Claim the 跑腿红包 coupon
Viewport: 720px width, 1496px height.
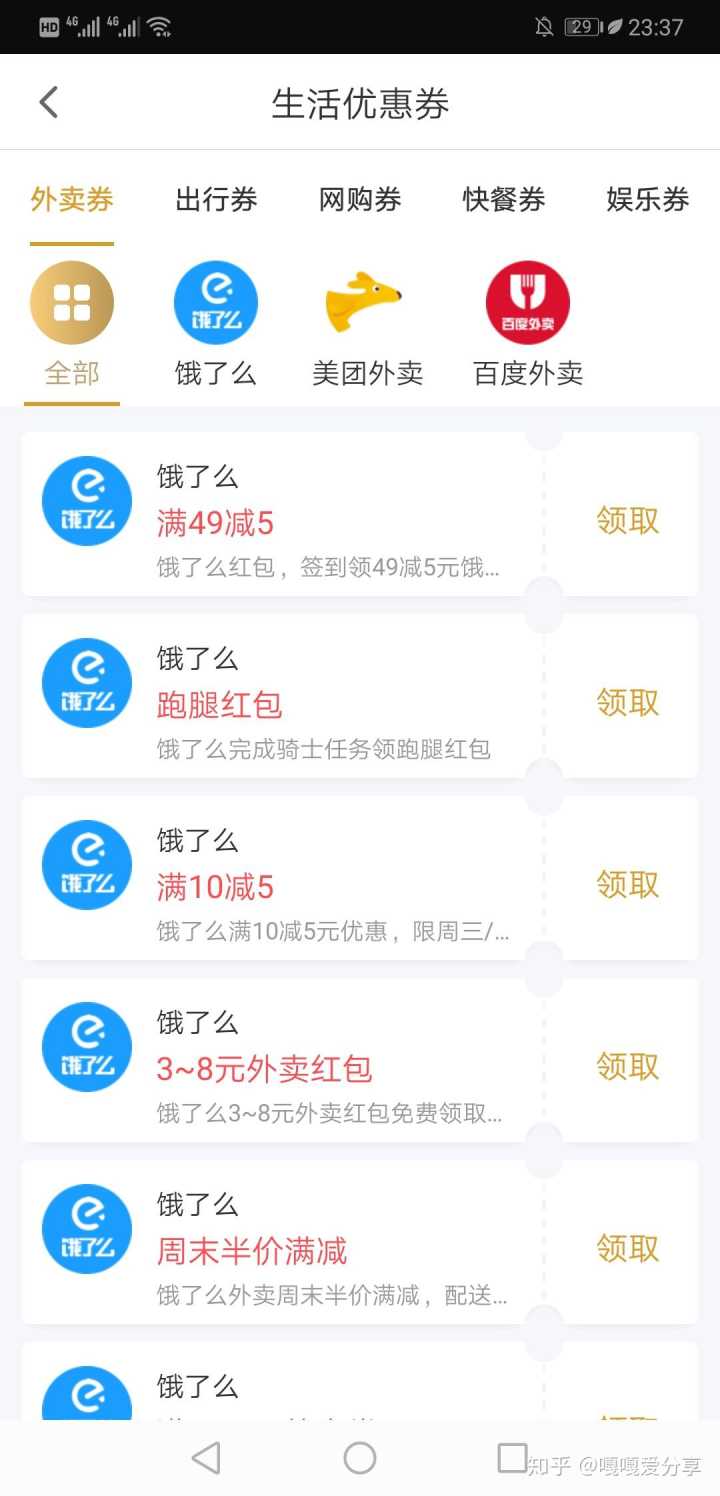tap(628, 703)
